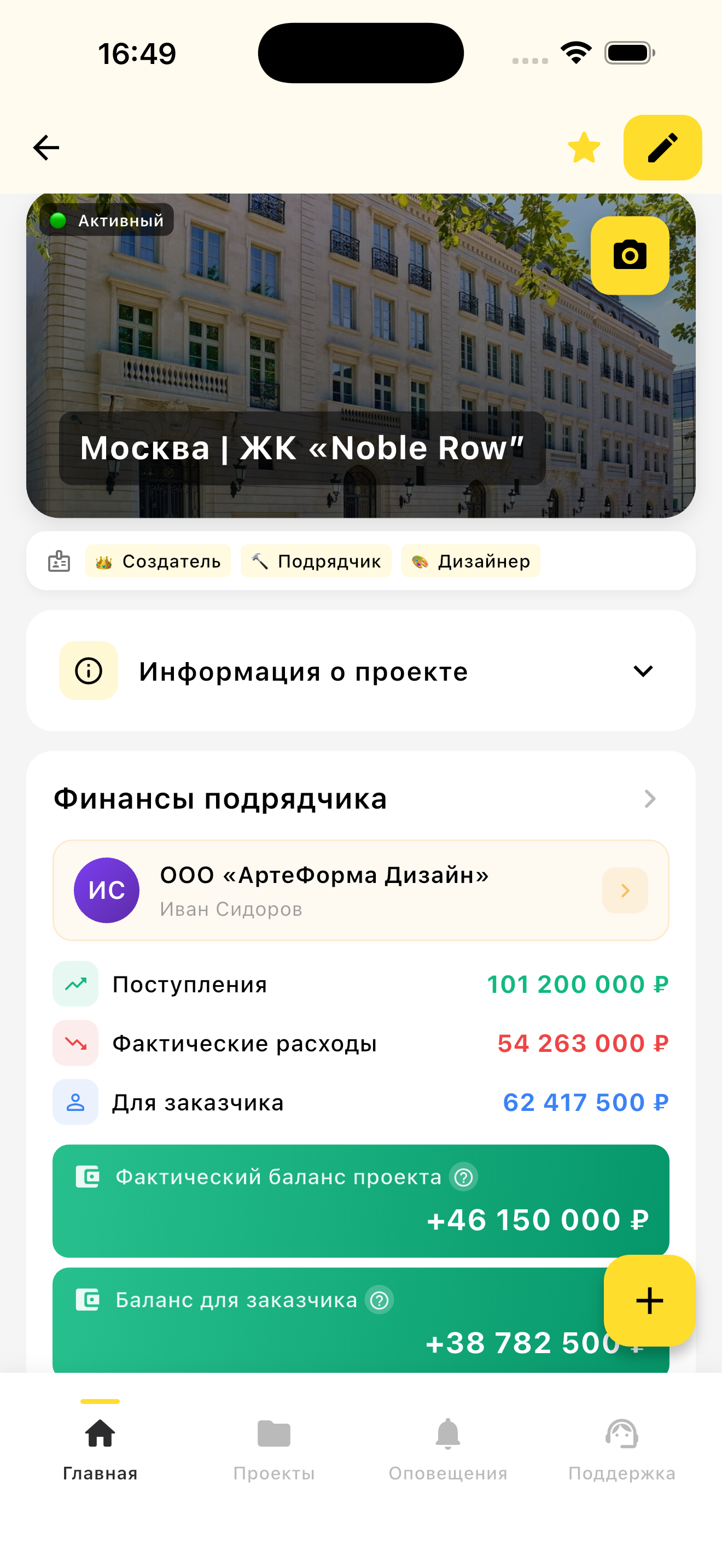Image resolution: width=722 pixels, height=1568 pixels.
Task: Tap the «Подрядчик» role chip
Action: pos(316,560)
